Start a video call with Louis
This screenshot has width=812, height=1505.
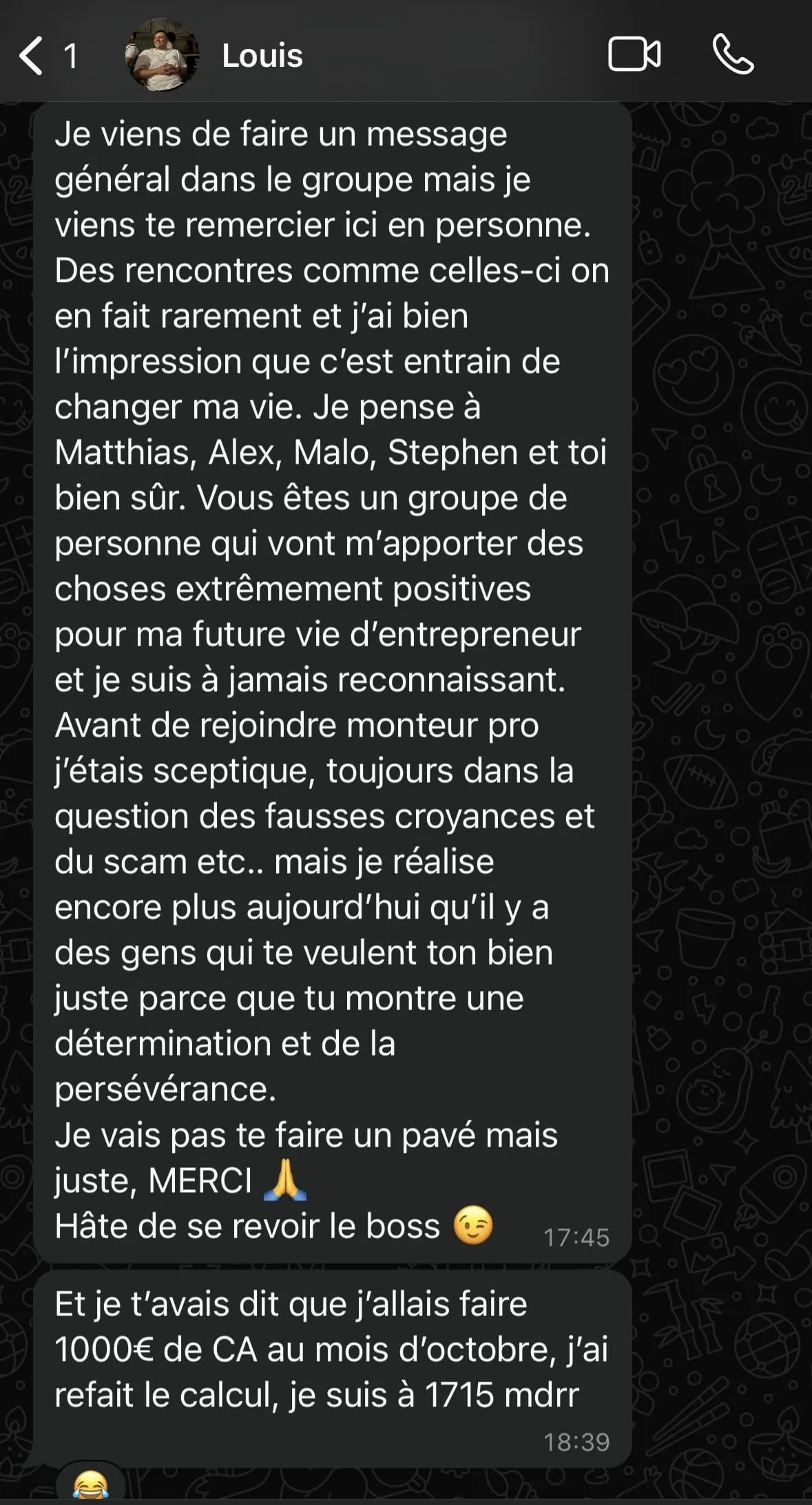tap(634, 55)
